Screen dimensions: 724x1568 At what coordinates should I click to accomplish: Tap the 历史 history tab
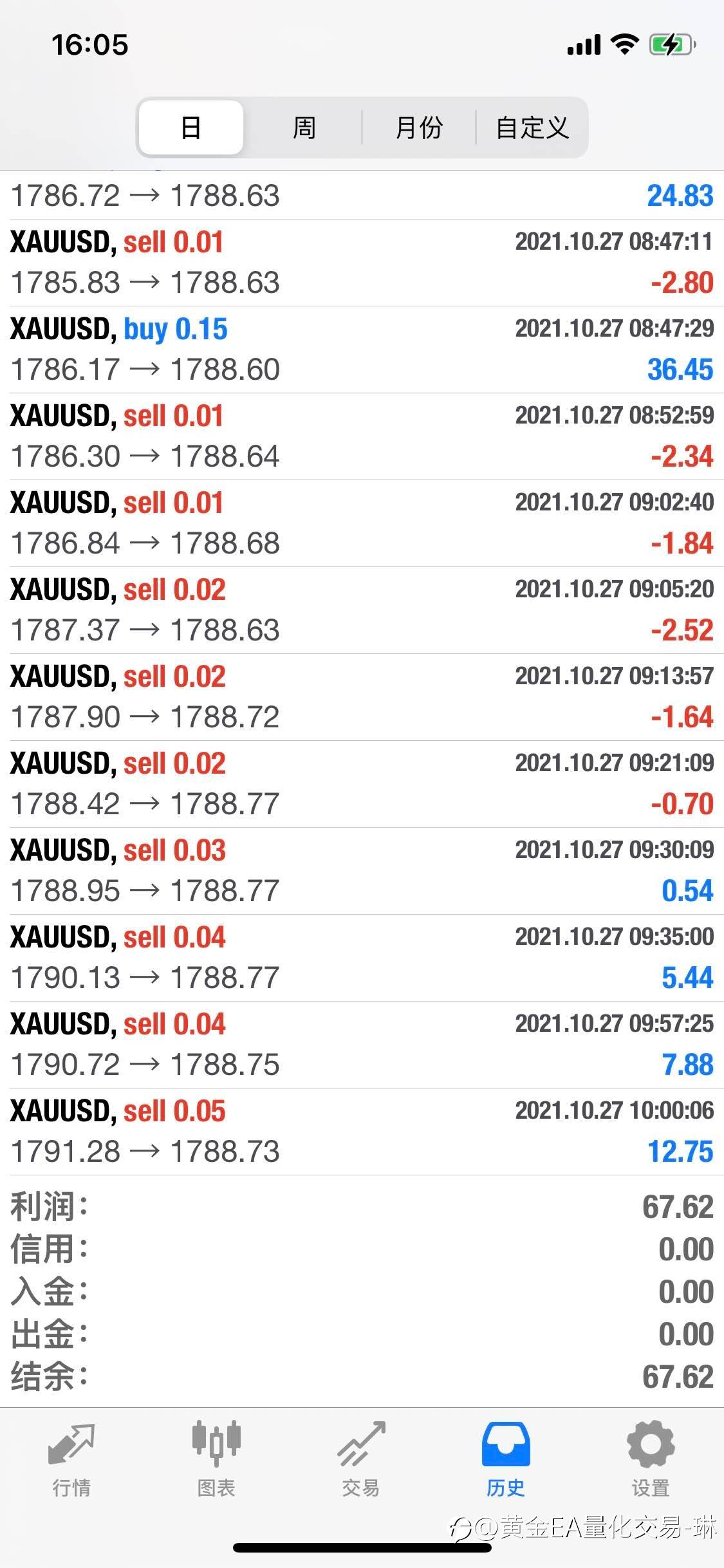pos(506,1460)
